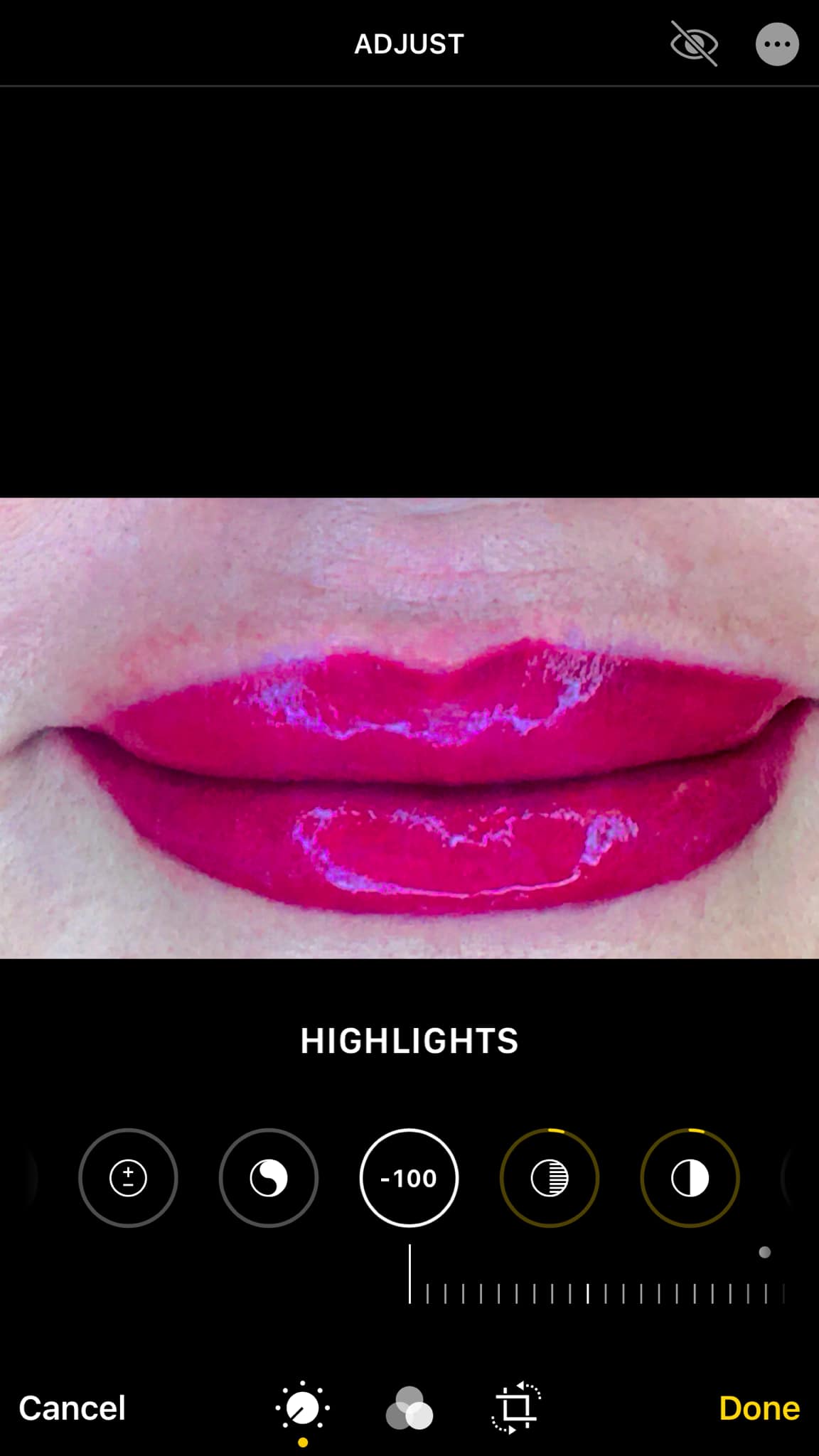Toggle the show original eye icon

[694, 44]
